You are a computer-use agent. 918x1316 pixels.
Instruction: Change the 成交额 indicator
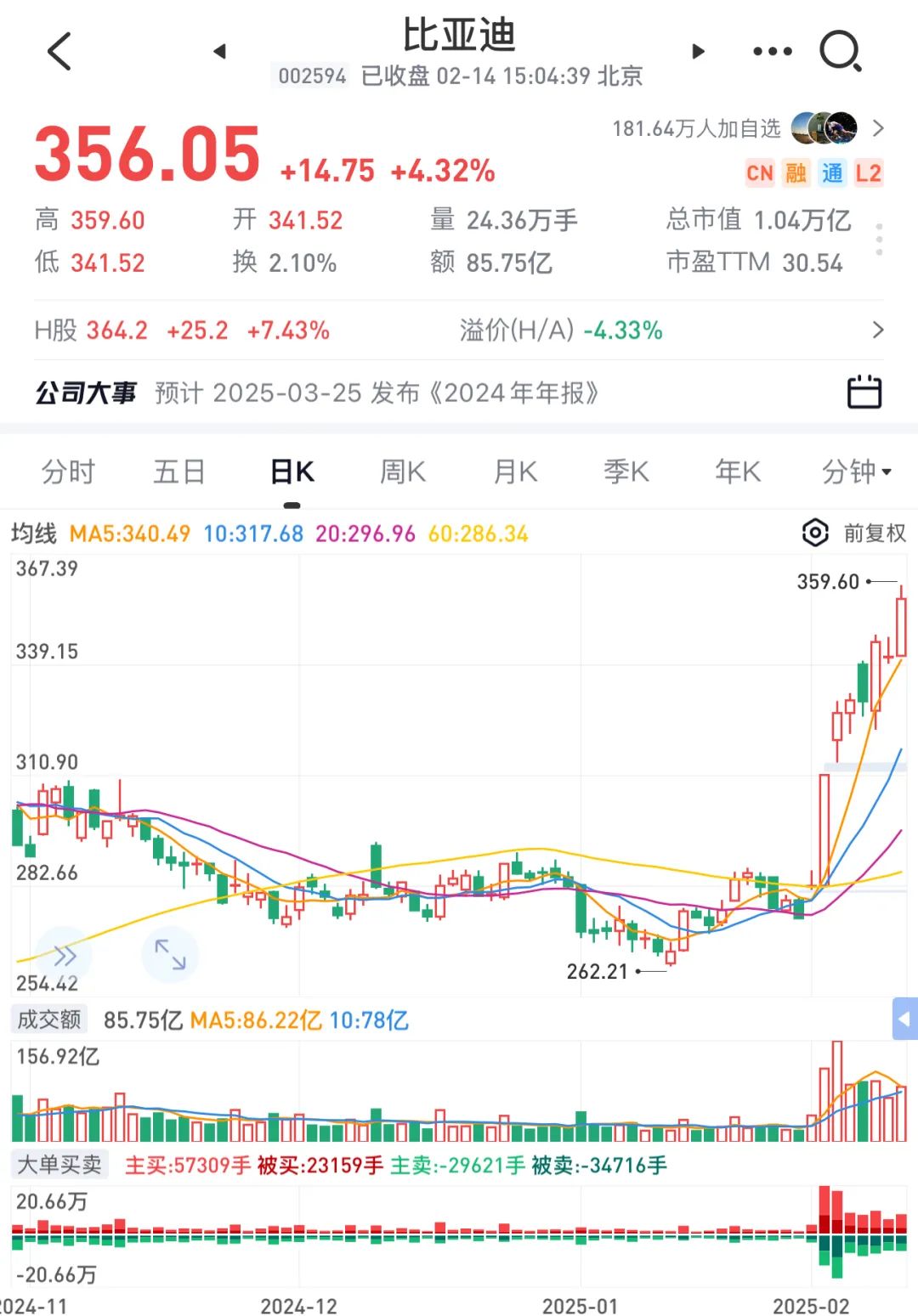coord(49,1019)
